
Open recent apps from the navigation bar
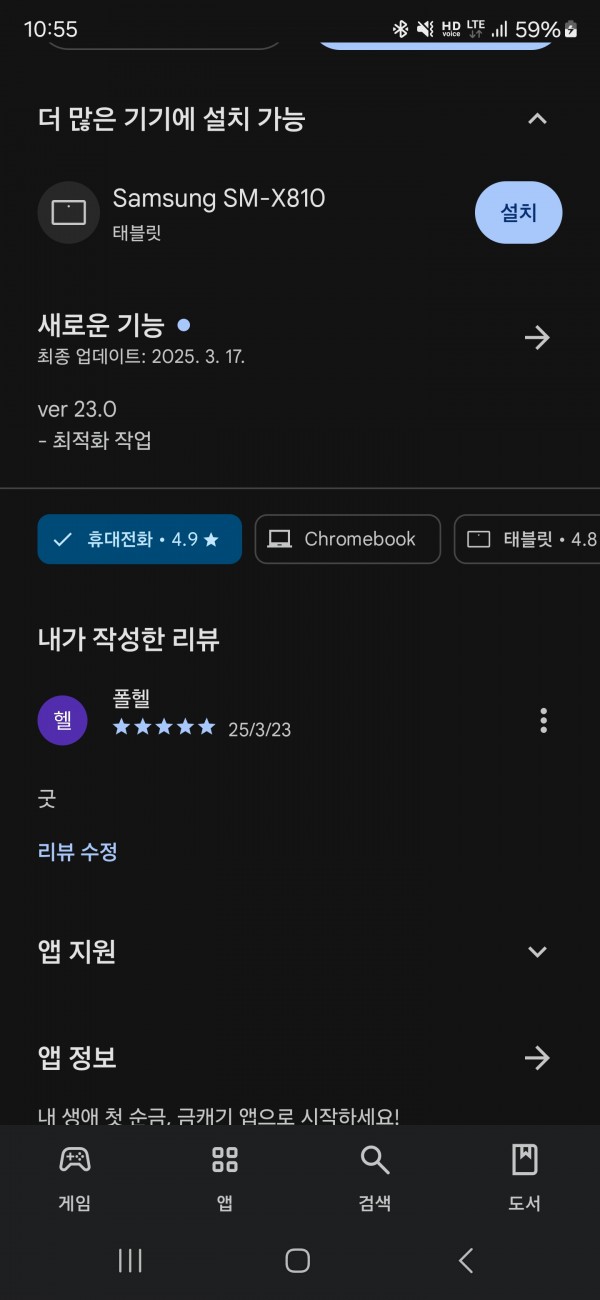pos(130,1260)
